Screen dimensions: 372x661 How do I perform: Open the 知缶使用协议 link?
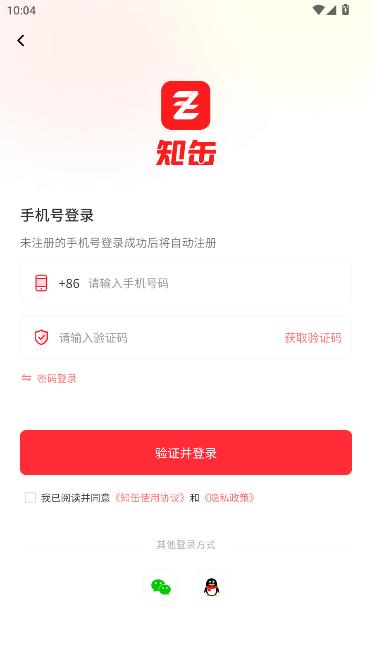(x=150, y=498)
